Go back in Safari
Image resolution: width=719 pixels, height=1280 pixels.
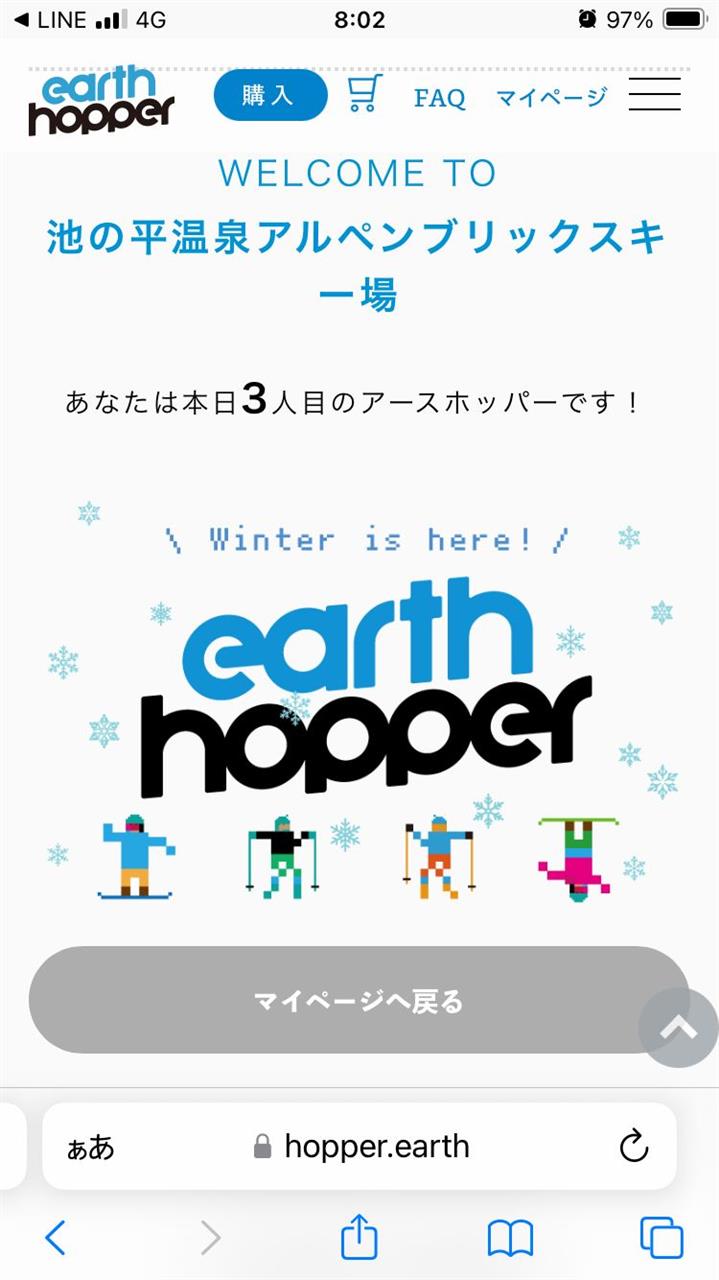pos(56,1238)
